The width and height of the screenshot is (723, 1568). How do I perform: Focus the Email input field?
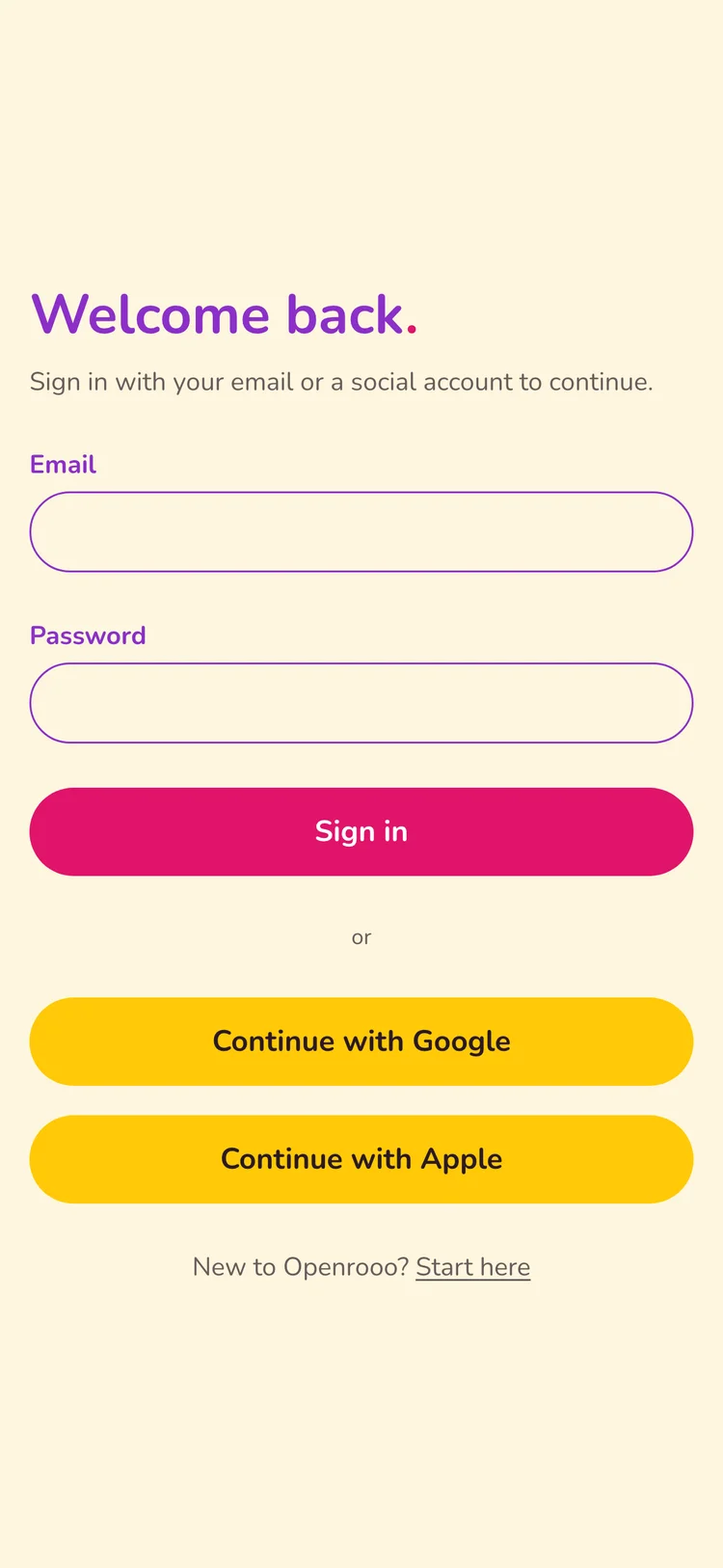coord(361,532)
